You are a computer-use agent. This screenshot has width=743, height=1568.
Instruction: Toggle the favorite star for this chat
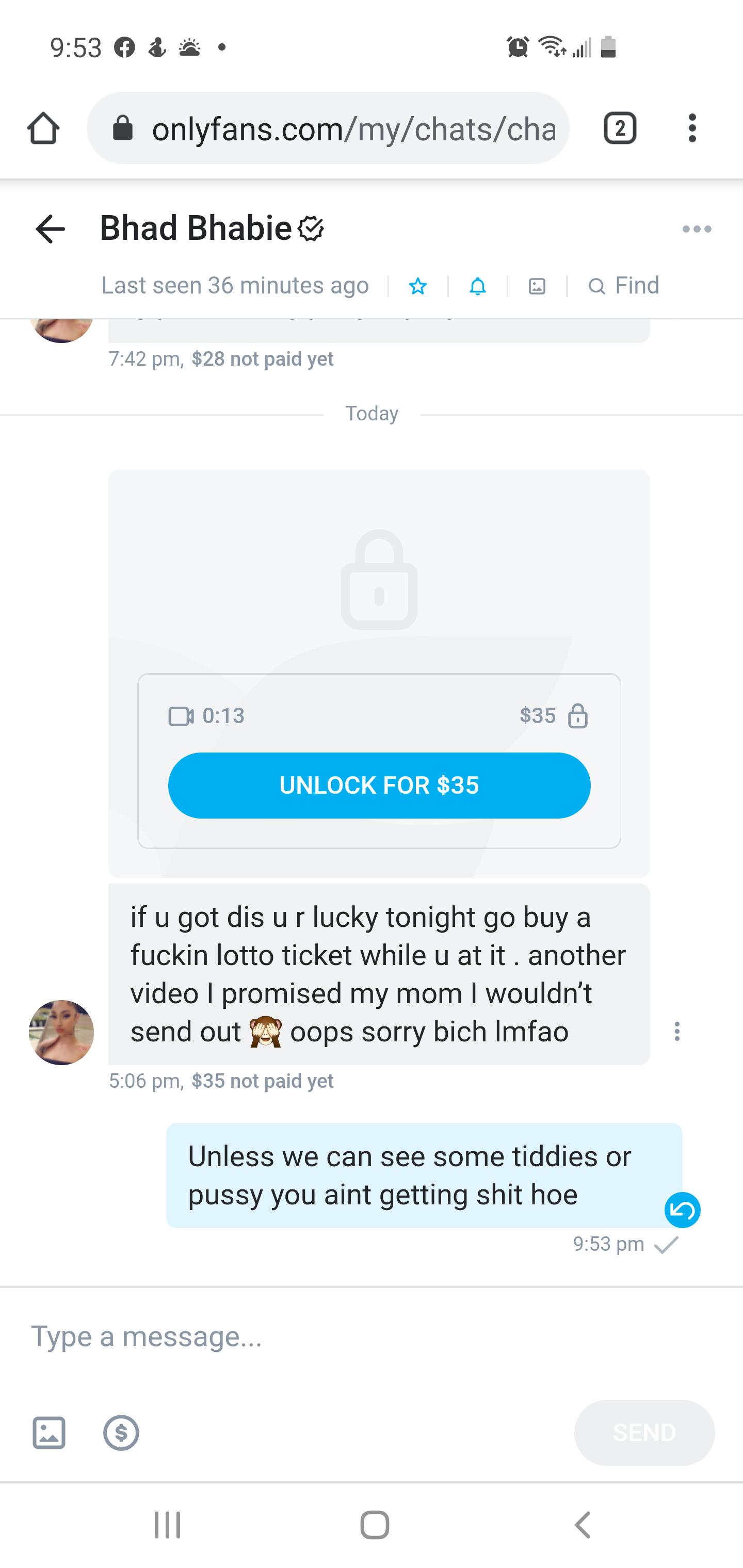[x=418, y=285]
